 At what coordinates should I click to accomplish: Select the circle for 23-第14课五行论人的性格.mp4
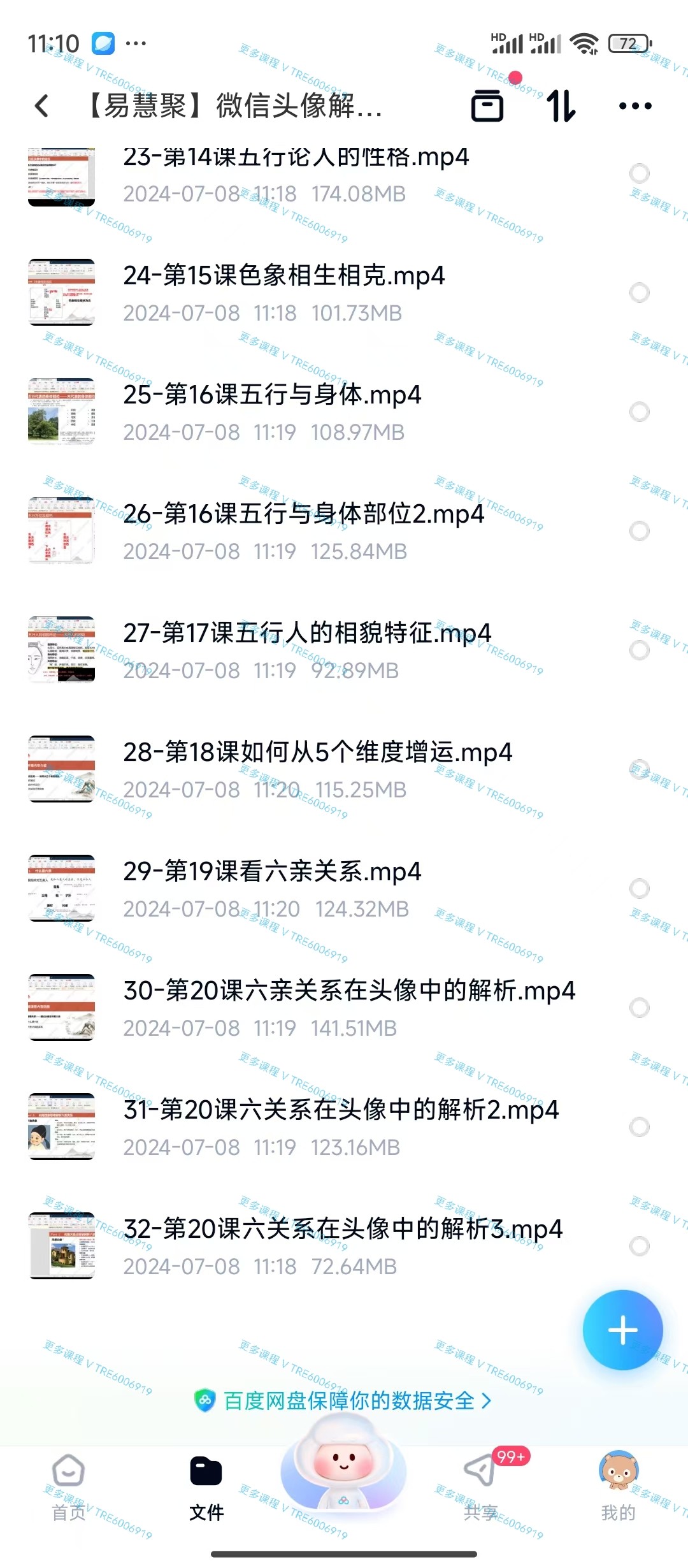pos(639,173)
